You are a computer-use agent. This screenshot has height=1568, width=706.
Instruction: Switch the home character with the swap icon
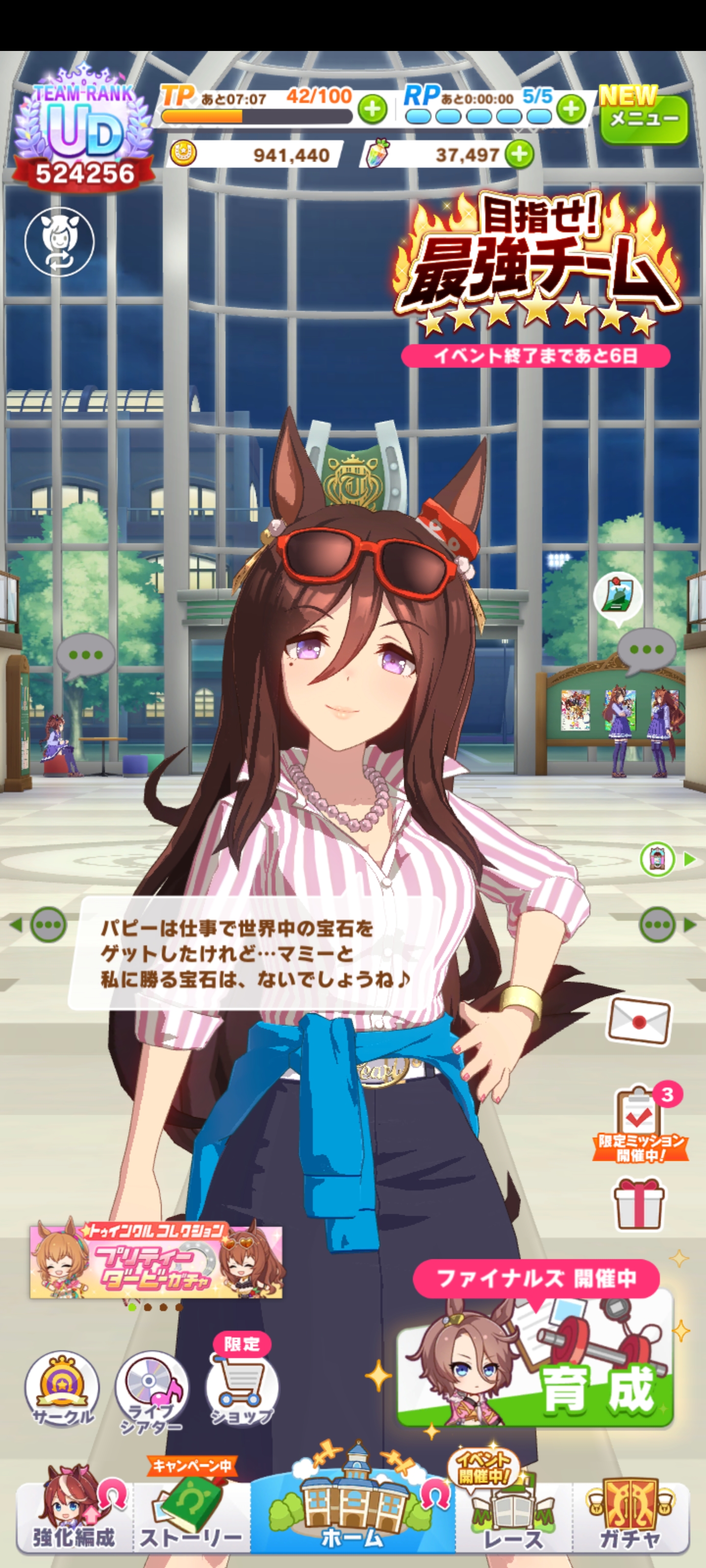pos(59,241)
